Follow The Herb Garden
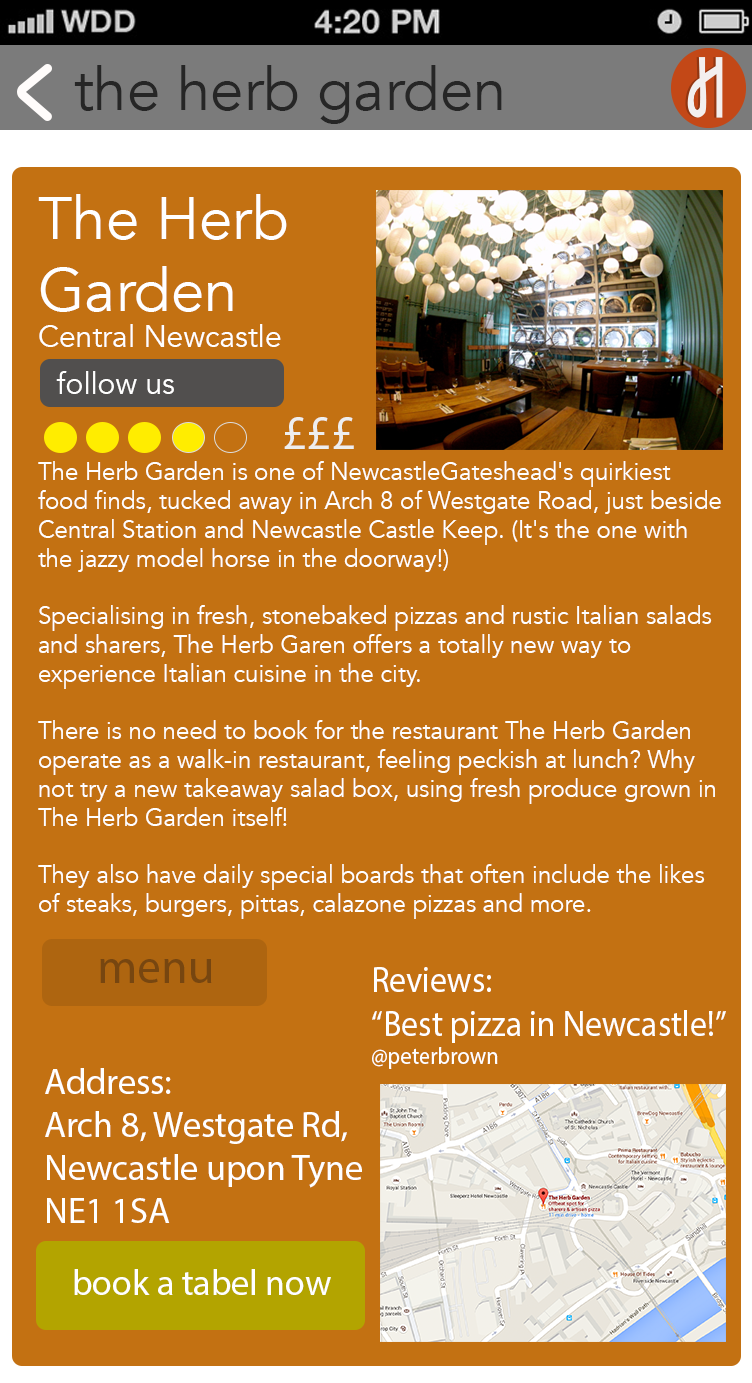Image resolution: width=752 pixels, height=1383 pixels. click(161, 383)
